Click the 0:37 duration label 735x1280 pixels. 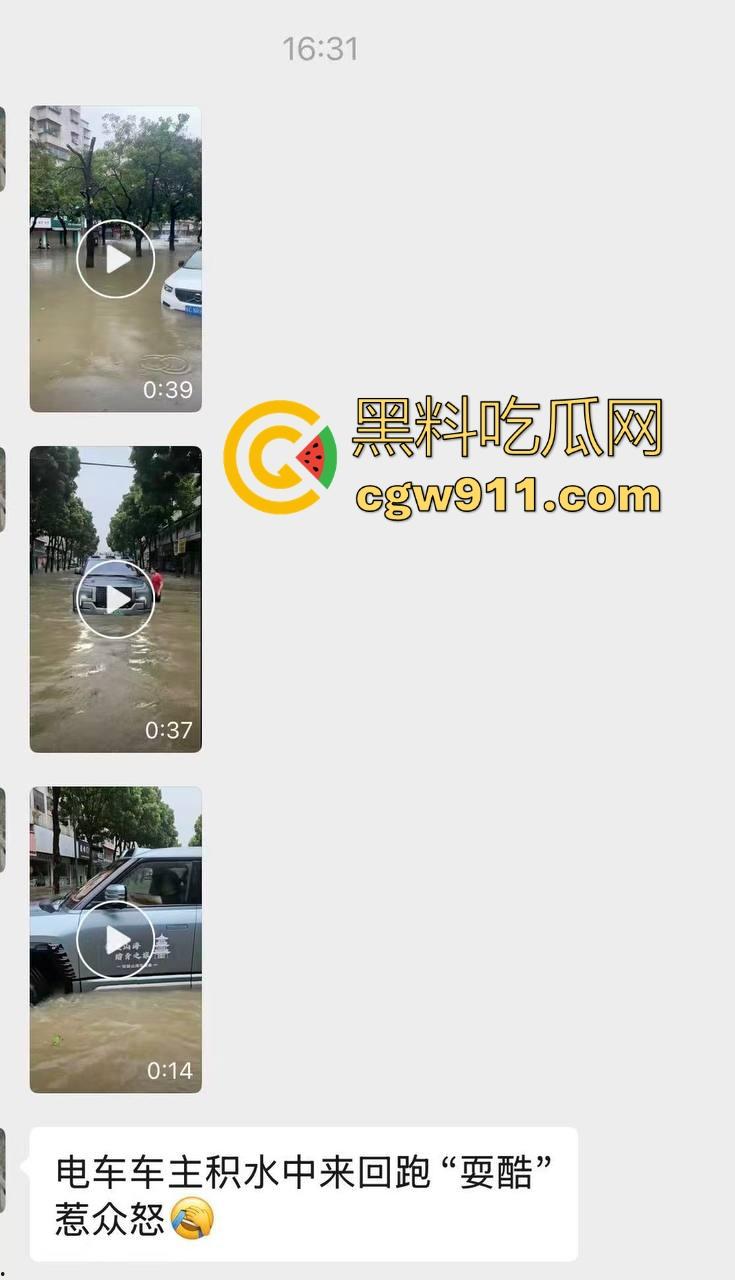point(168,731)
